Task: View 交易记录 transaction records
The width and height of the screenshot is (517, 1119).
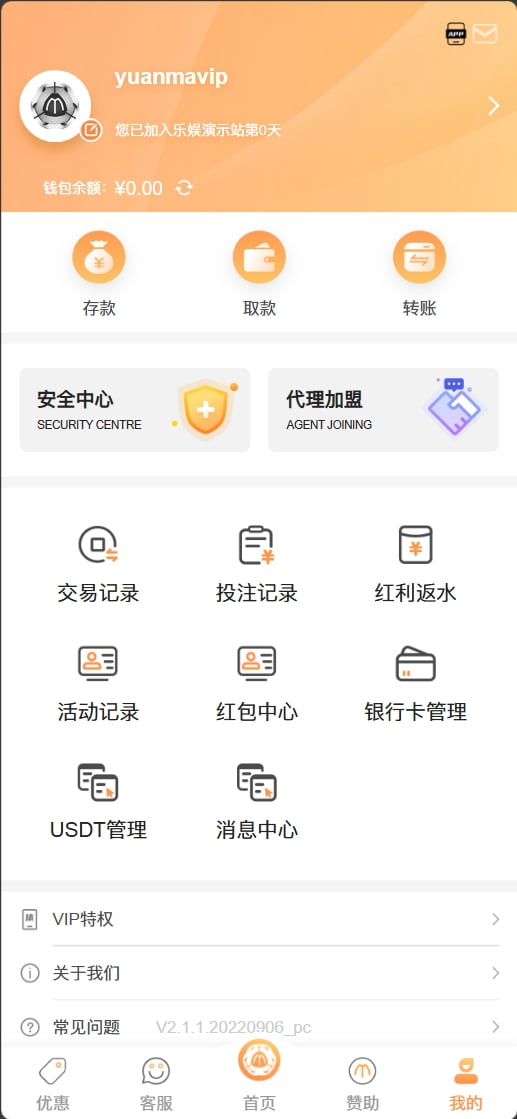Action: tap(98, 564)
